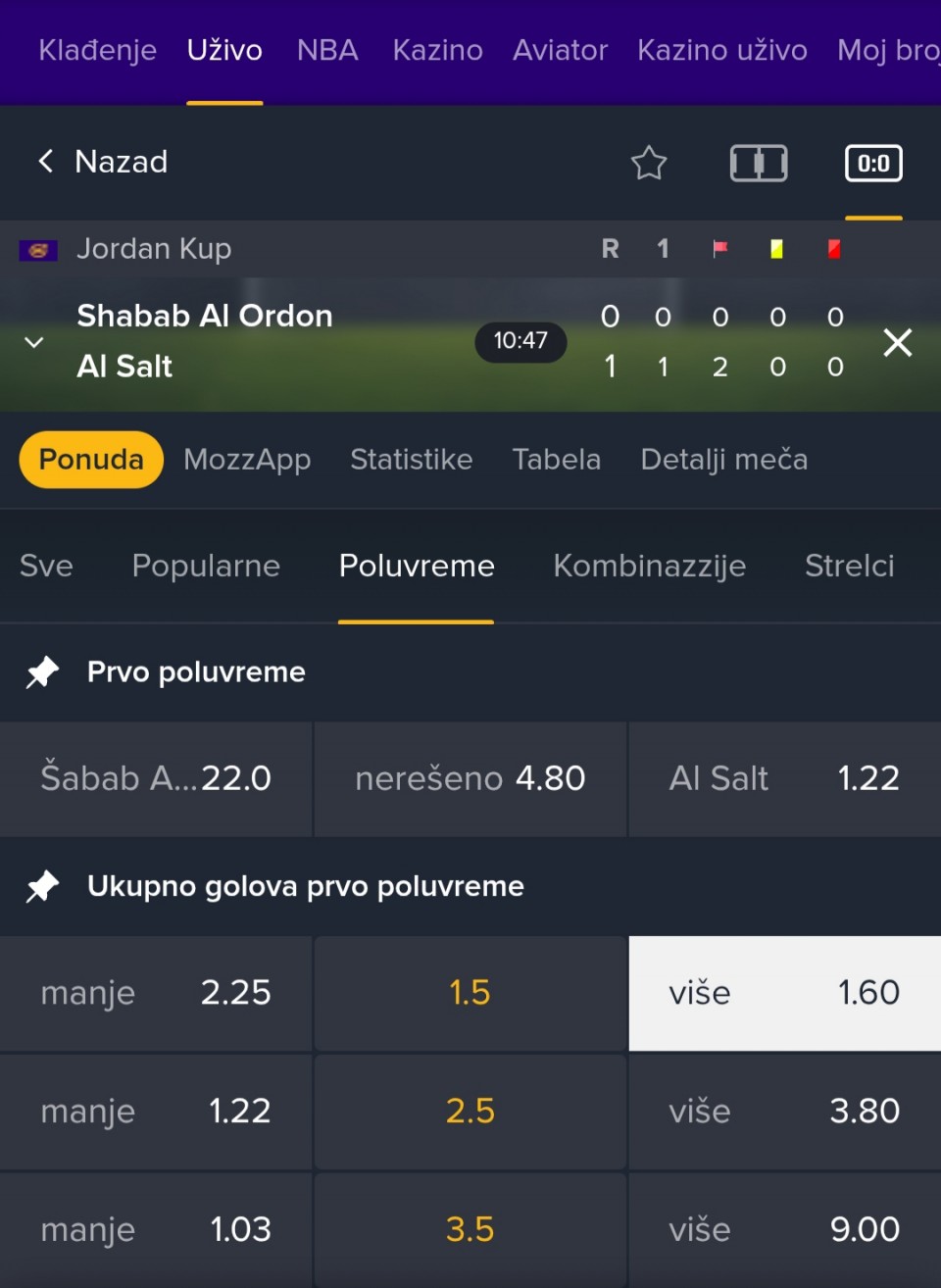Viewport: 941px width, 1288px height.
Task: Open the pitch field view icon
Action: point(759,163)
